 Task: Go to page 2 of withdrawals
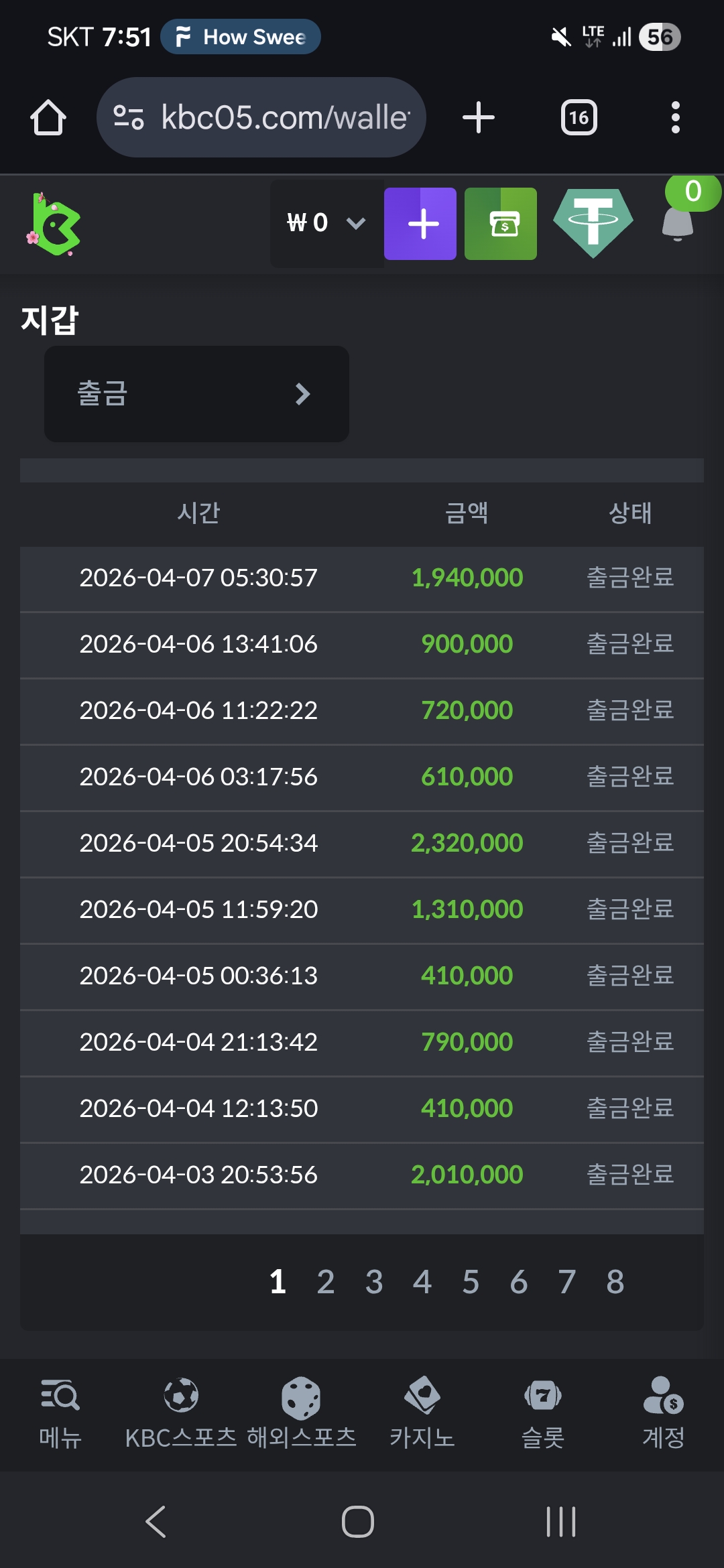tap(326, 1282)
